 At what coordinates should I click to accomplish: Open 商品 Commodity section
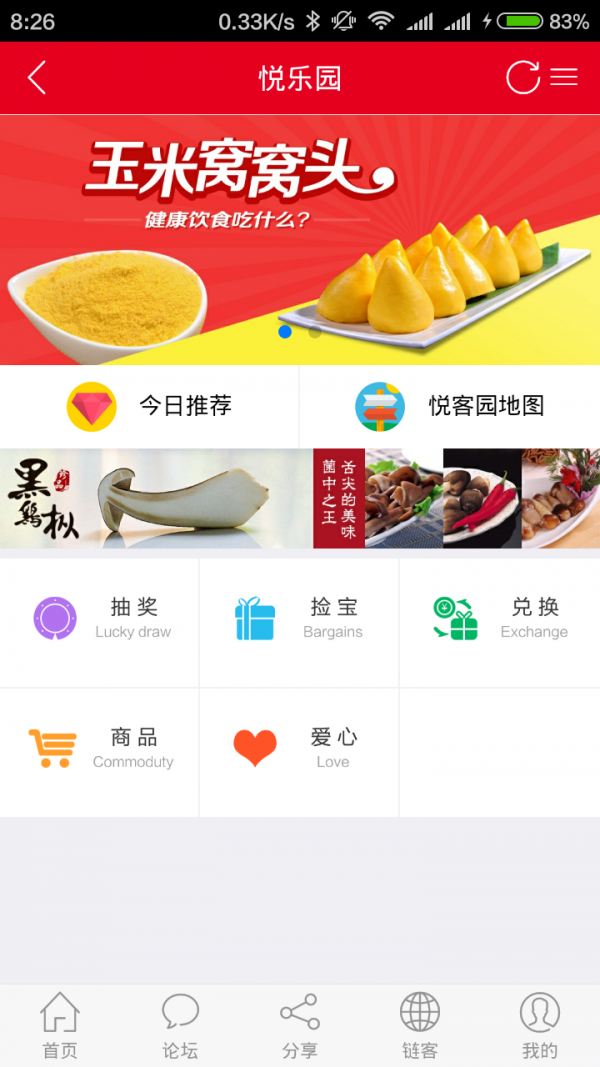tap(100, 750)
